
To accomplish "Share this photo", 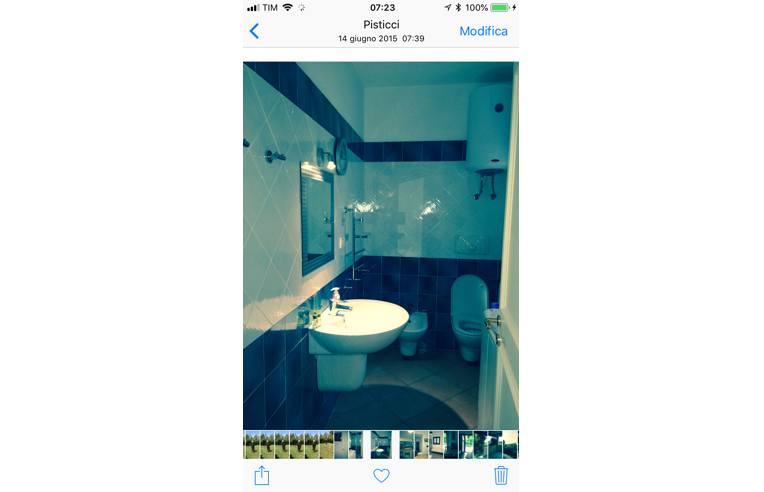I will [x=262, y=476].
